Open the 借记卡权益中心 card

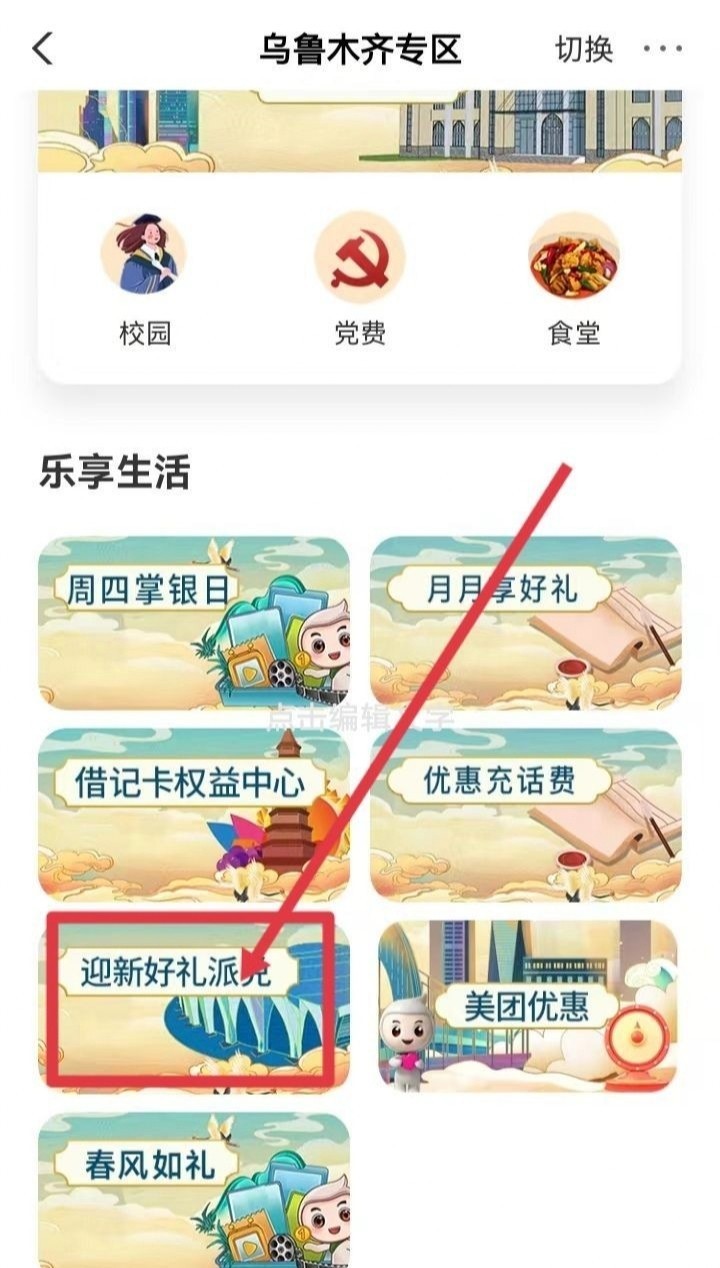194,815
